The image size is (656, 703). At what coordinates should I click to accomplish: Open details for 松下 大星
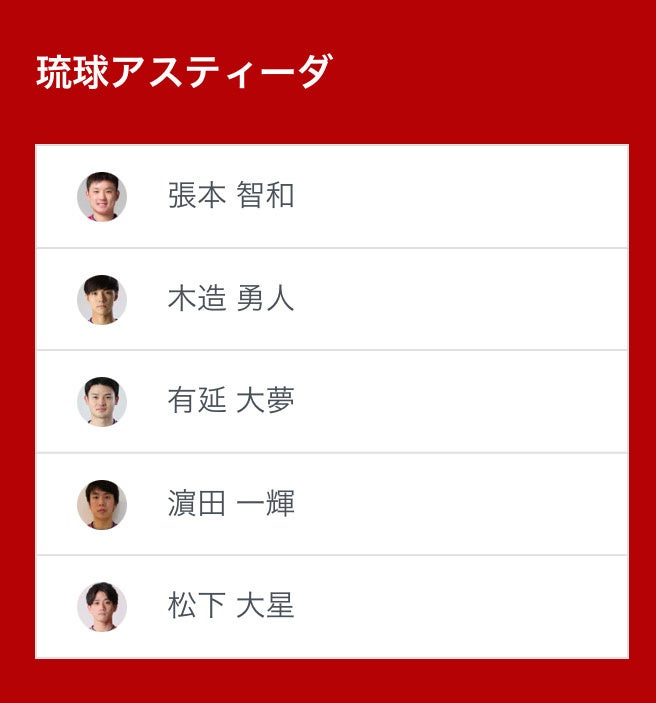point(231,606)
